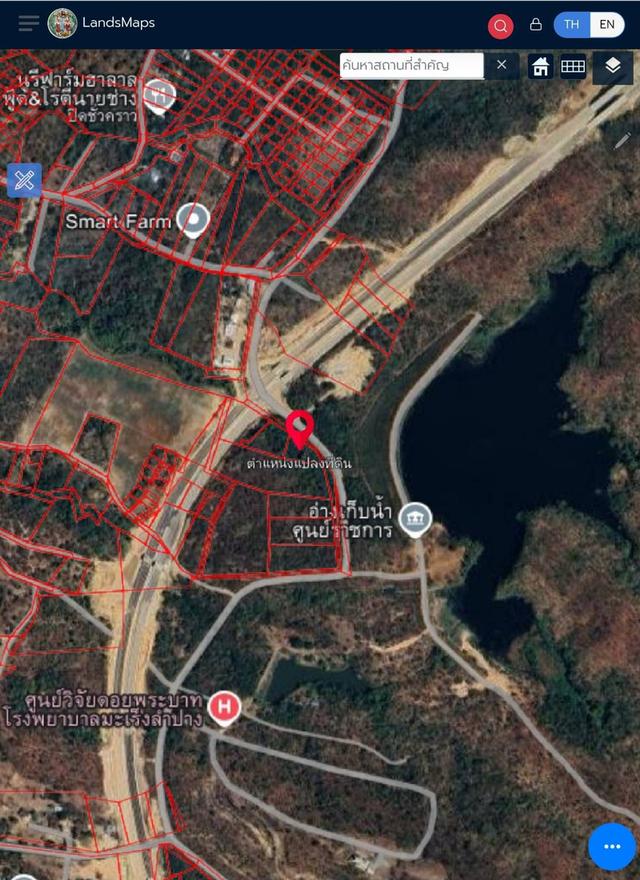Open the blue more options button
640x880 pixels.
click(x=612, y=847)
